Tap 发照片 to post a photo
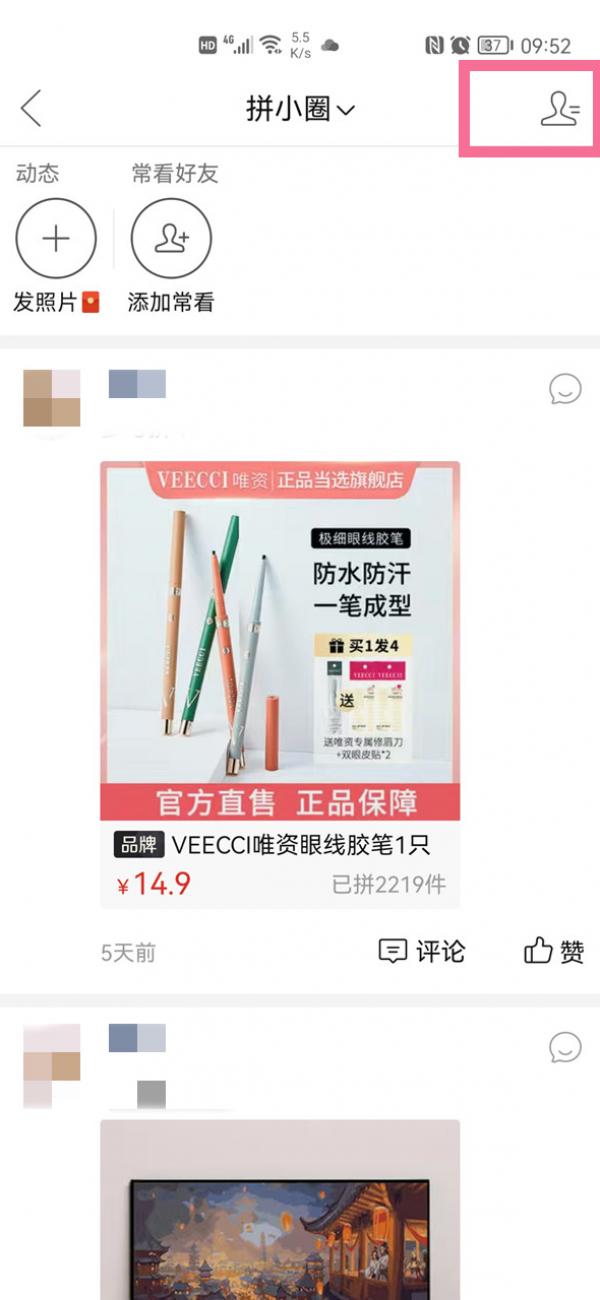The height and width of the screenshot is (1300, 600). (56, 238)
